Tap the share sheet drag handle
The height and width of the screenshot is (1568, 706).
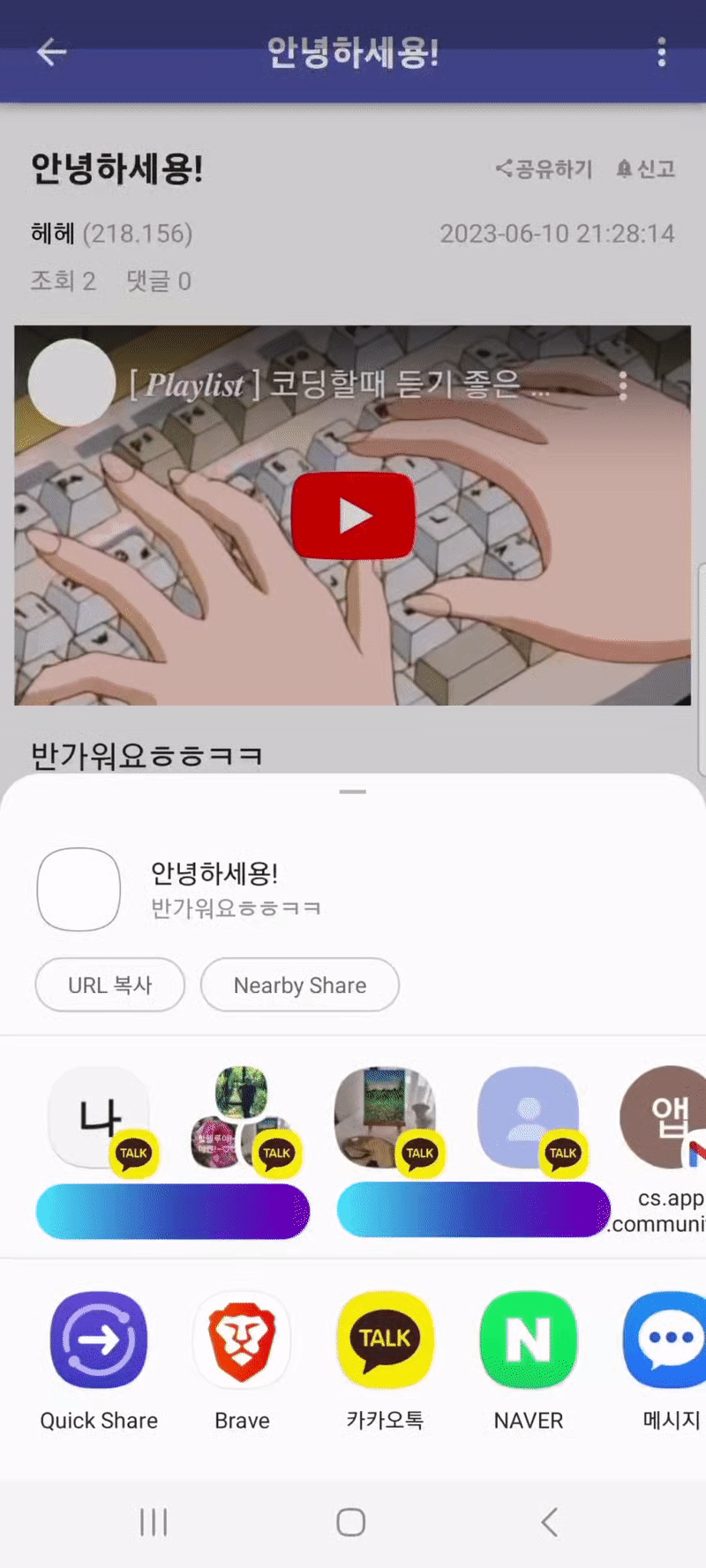point(352,792)
